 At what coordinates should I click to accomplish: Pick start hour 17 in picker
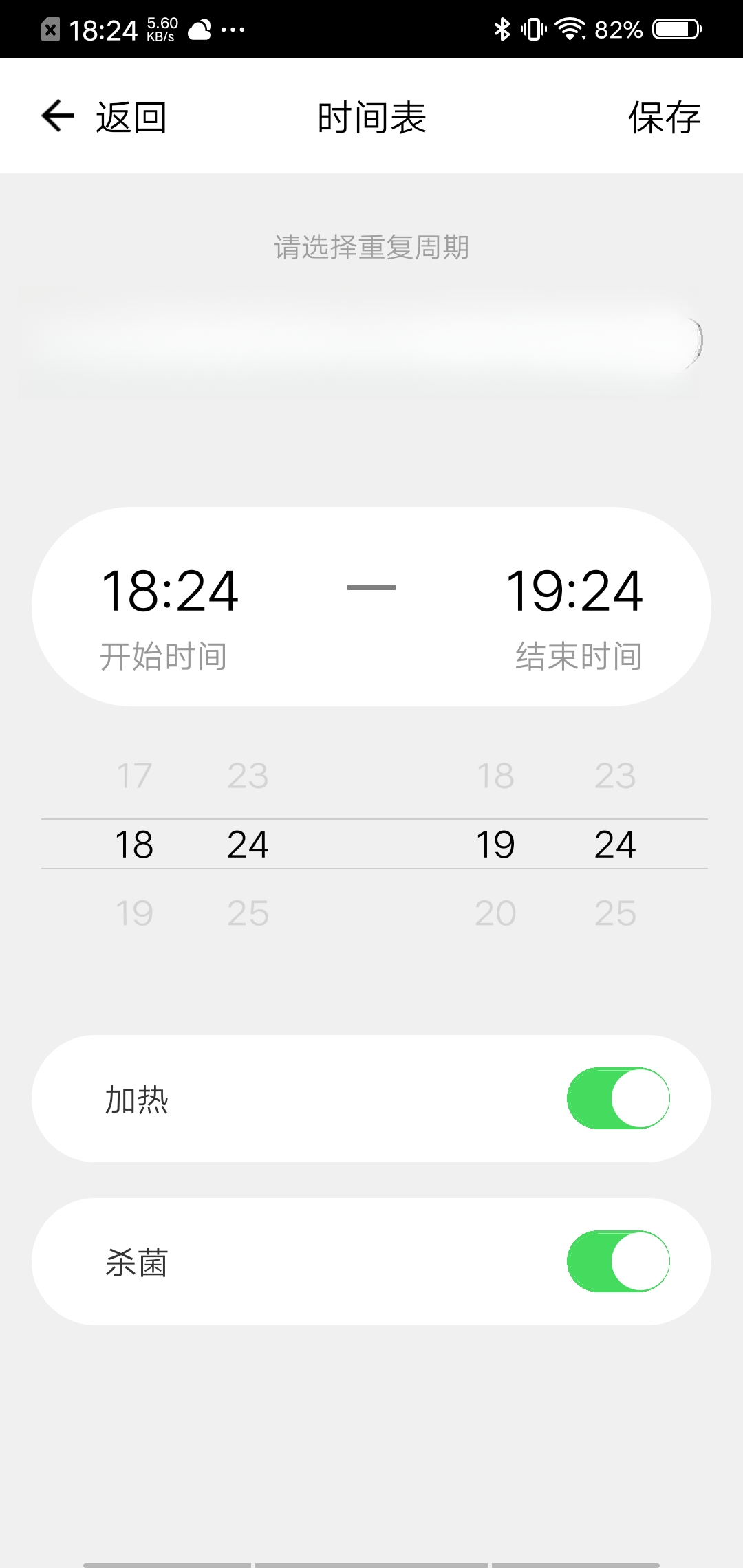pos(134,776)
